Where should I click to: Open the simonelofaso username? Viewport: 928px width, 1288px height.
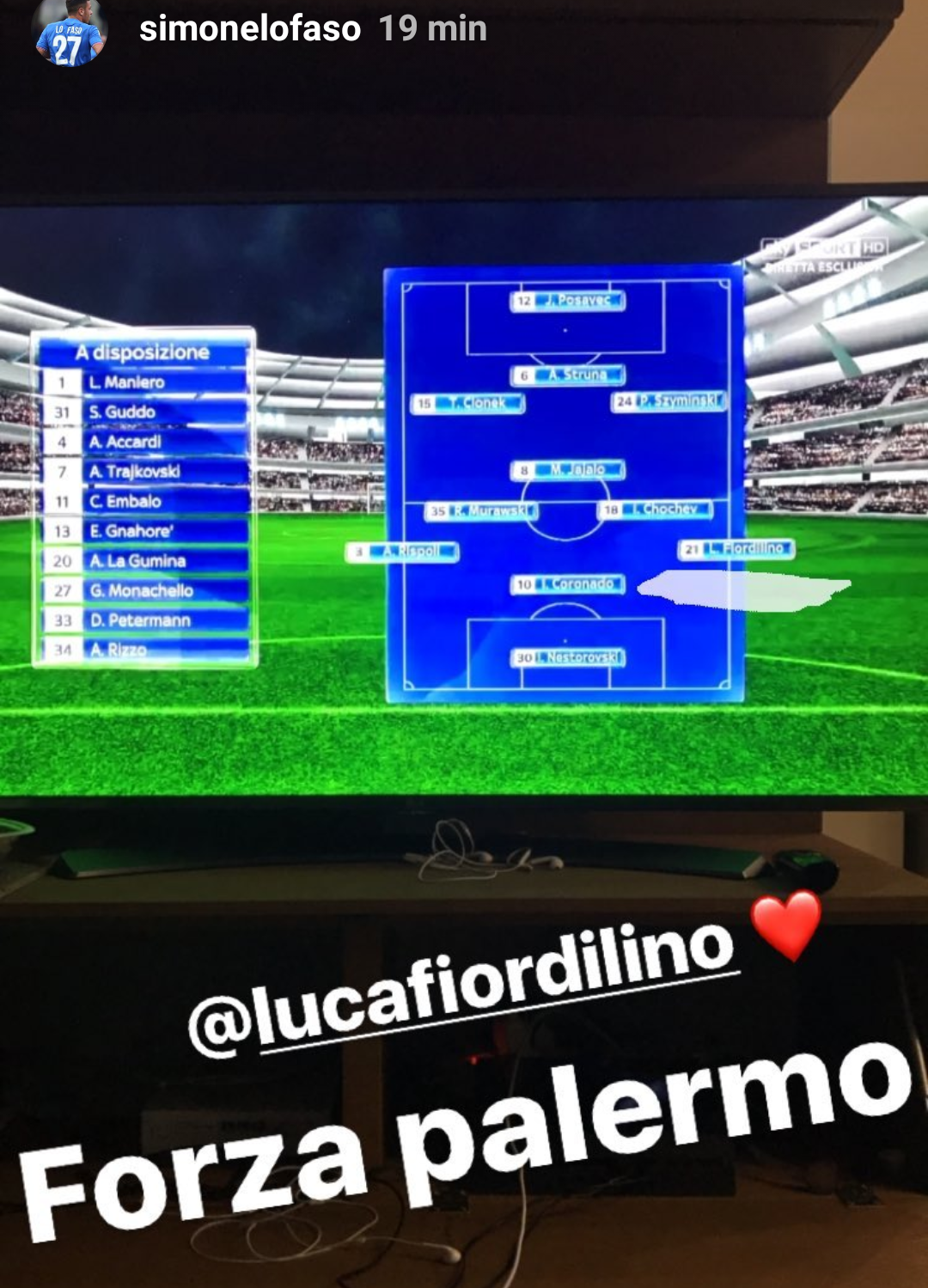pos(249,28)
